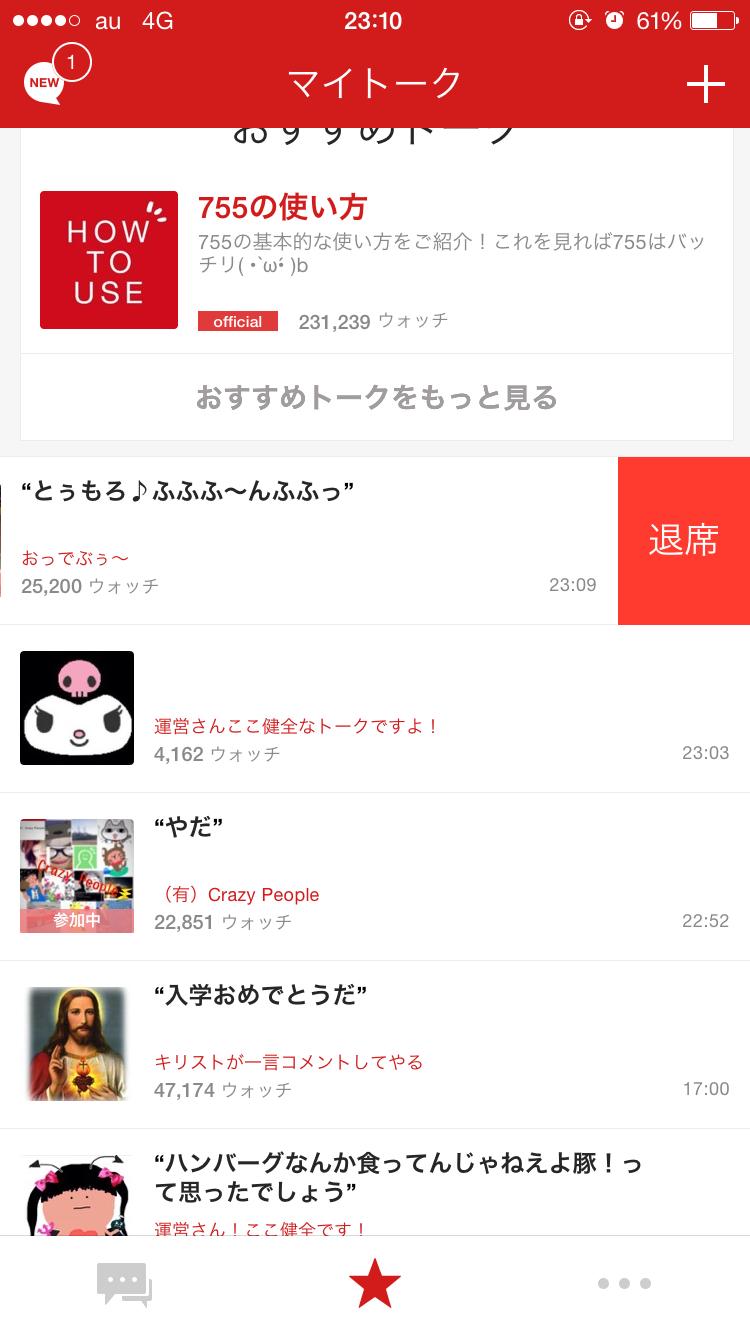Open the 755の使い方 talk link

[284, 207]
